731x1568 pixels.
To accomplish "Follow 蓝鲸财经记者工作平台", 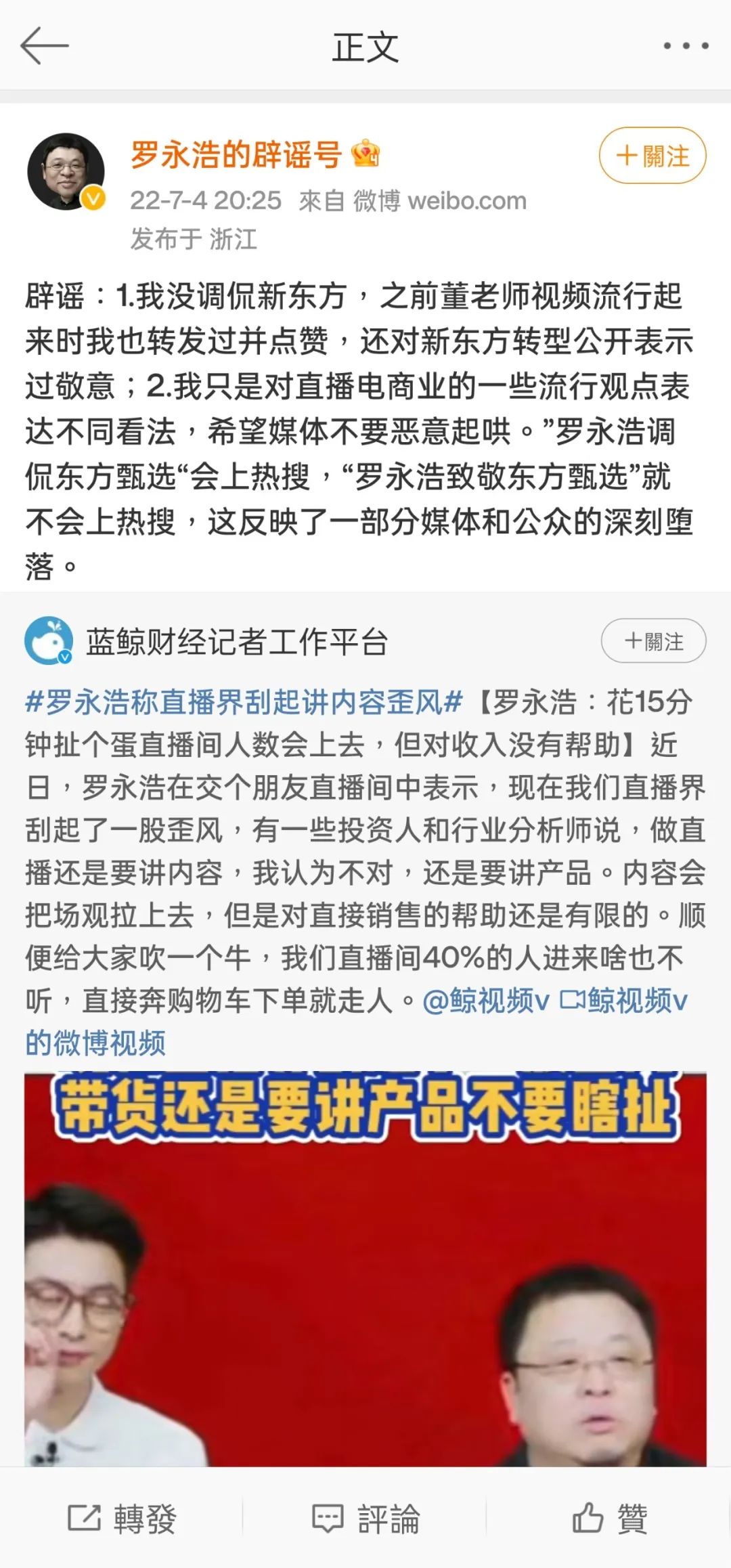I will click(653, 640).
